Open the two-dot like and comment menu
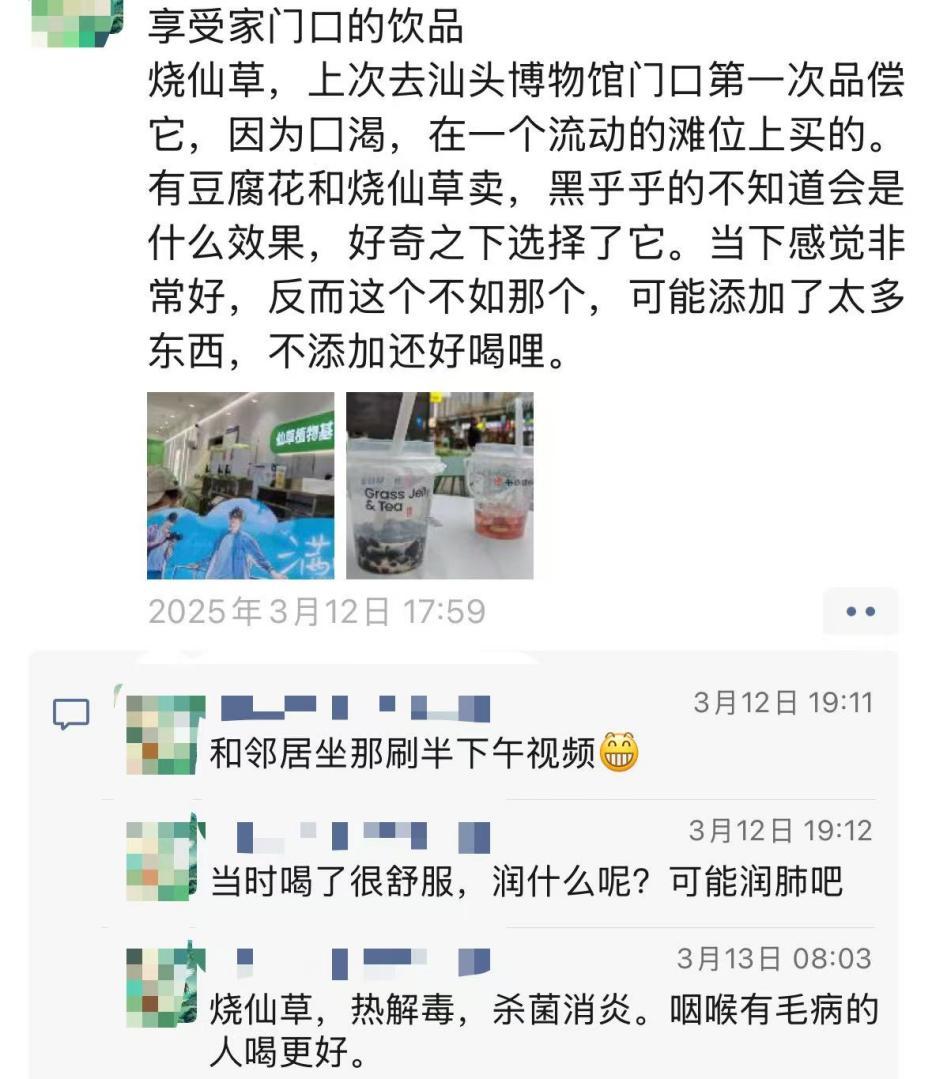 pos(860,611)
